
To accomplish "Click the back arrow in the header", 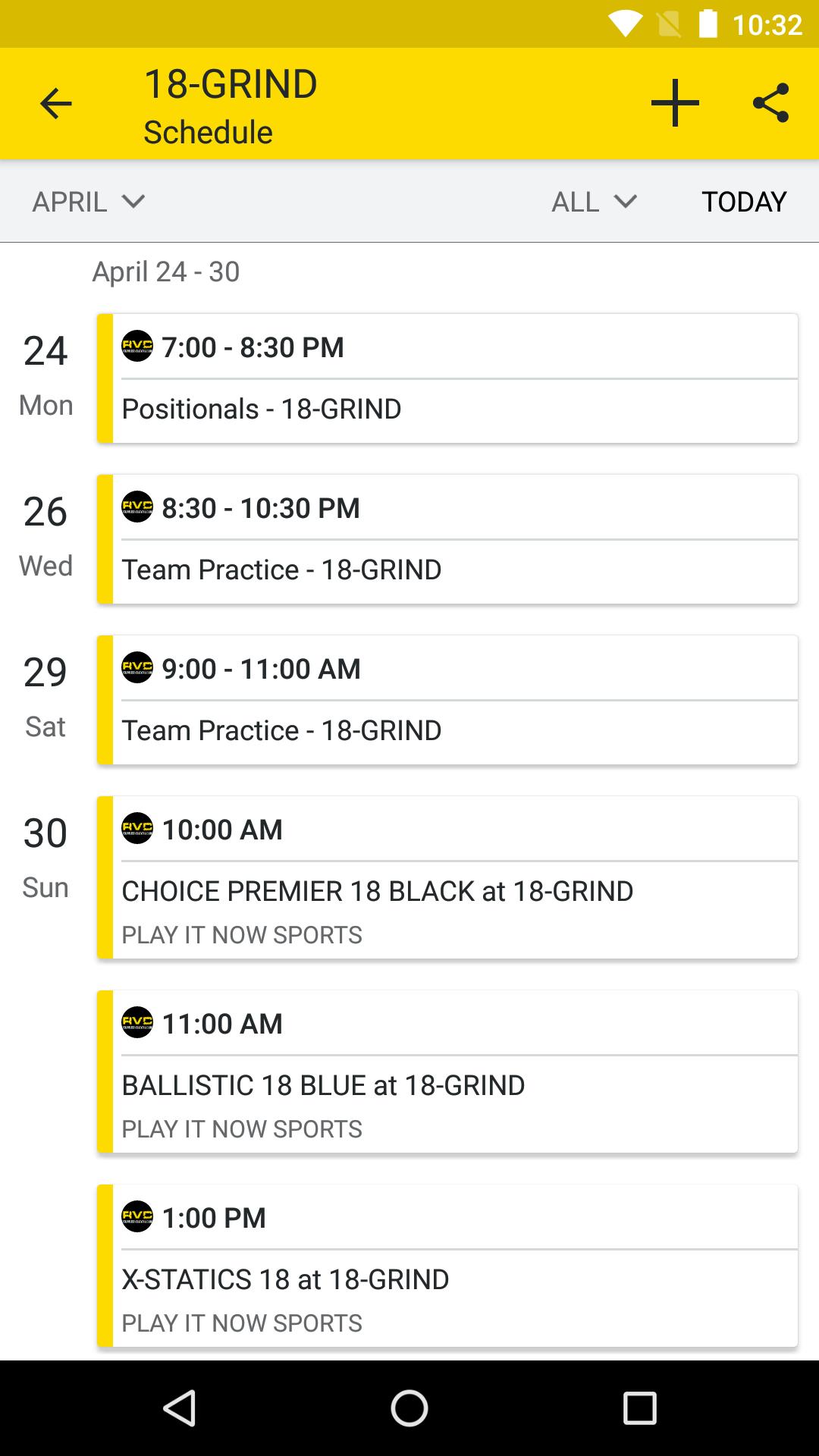I will 54,103.
